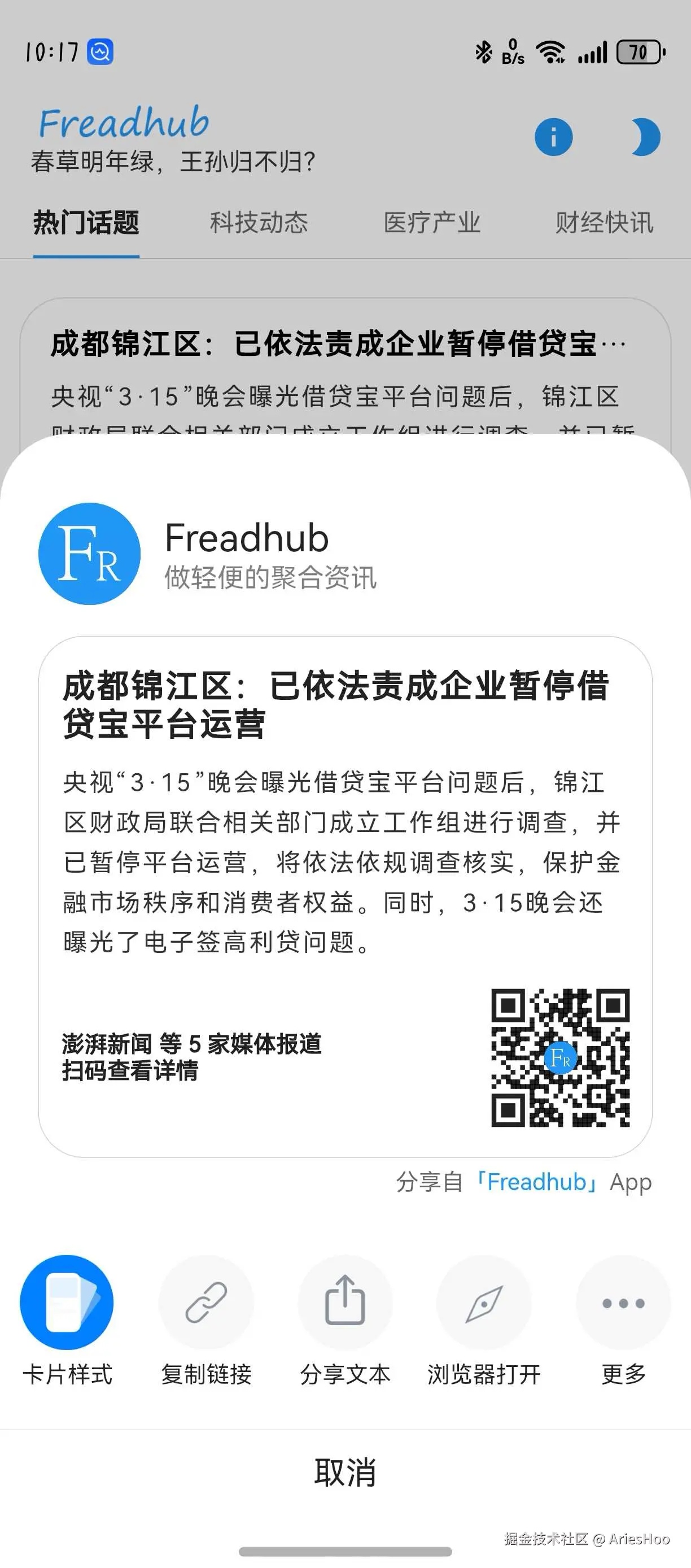The width and height of the screenshot is (691, 1568).
Task: Switch to the 医疗产业 tab
Action: [432, 223]
